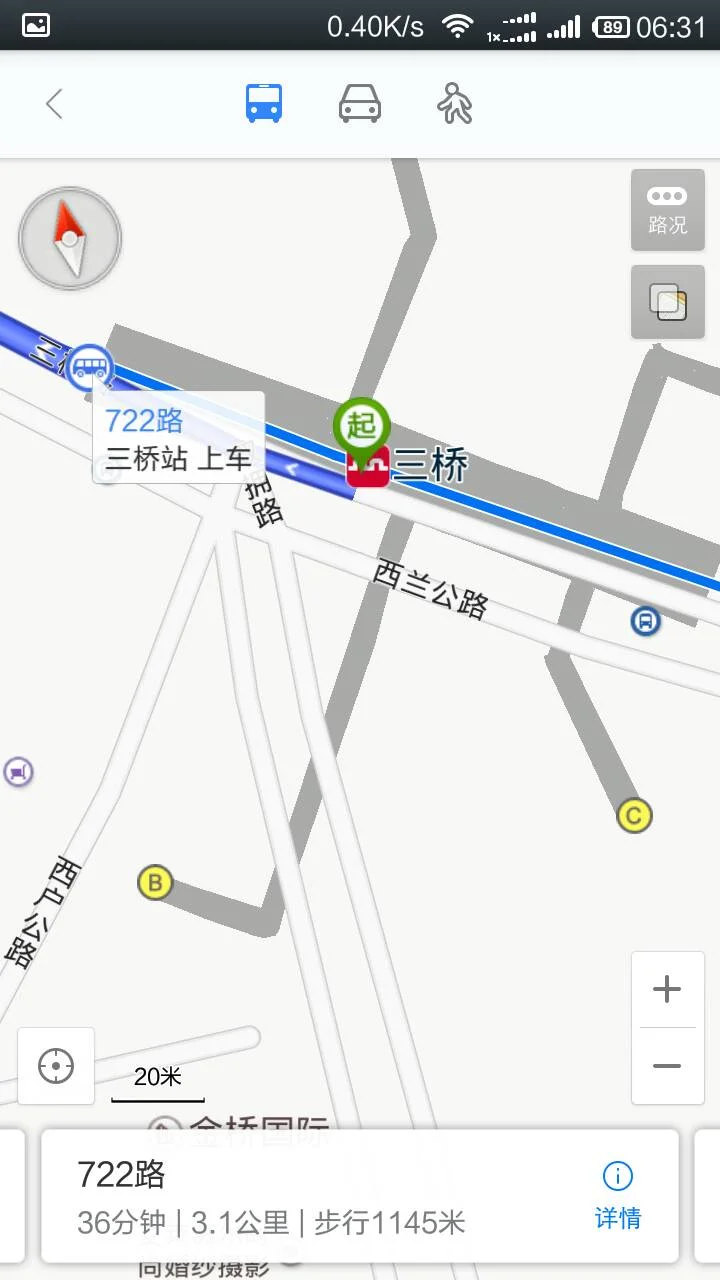This screenshot has height=1280, width=720.
Task: Tap the purple camera marker on the left
Action: click(18, 772)
